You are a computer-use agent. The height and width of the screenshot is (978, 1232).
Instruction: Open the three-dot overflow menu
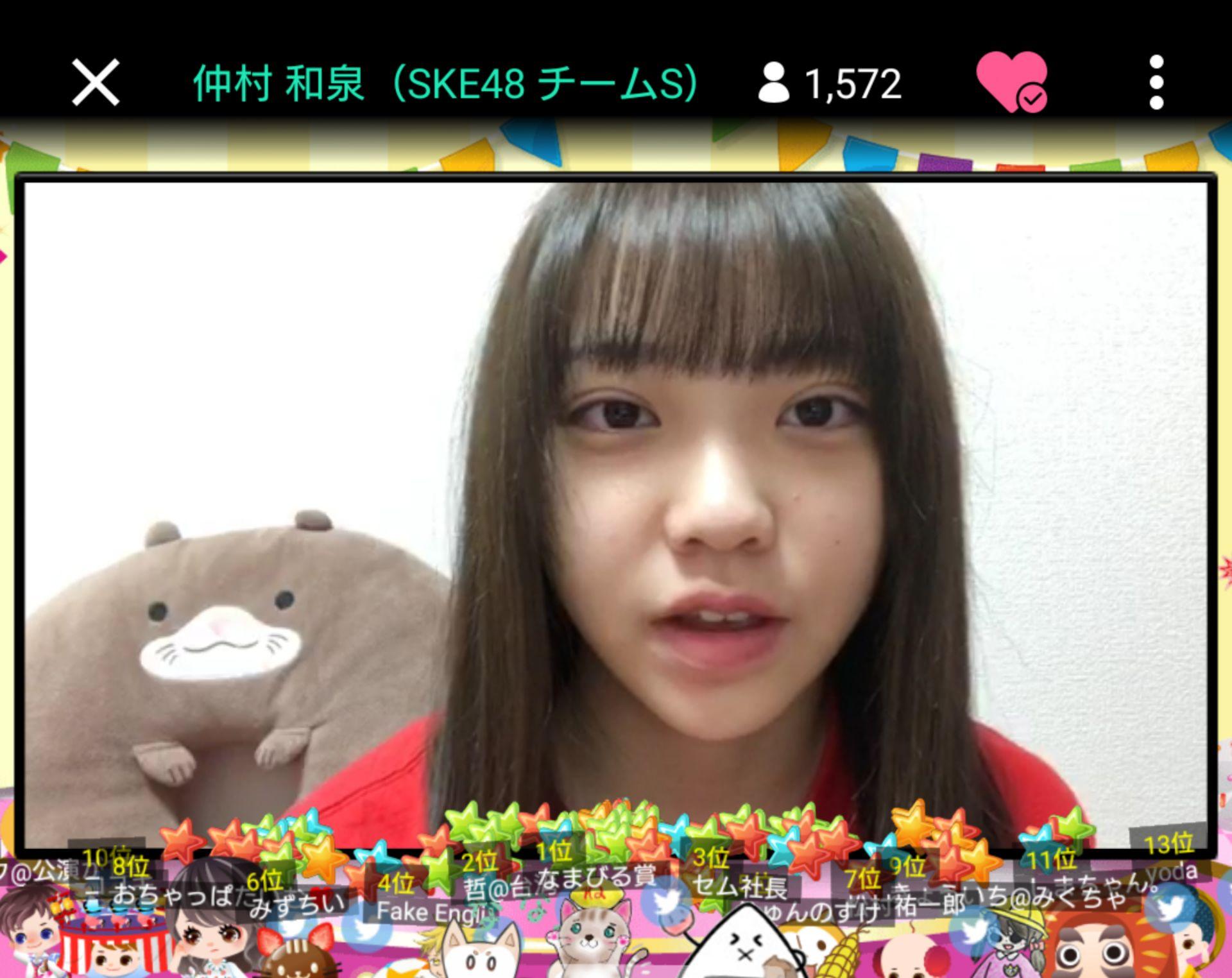coord(1156,83)
